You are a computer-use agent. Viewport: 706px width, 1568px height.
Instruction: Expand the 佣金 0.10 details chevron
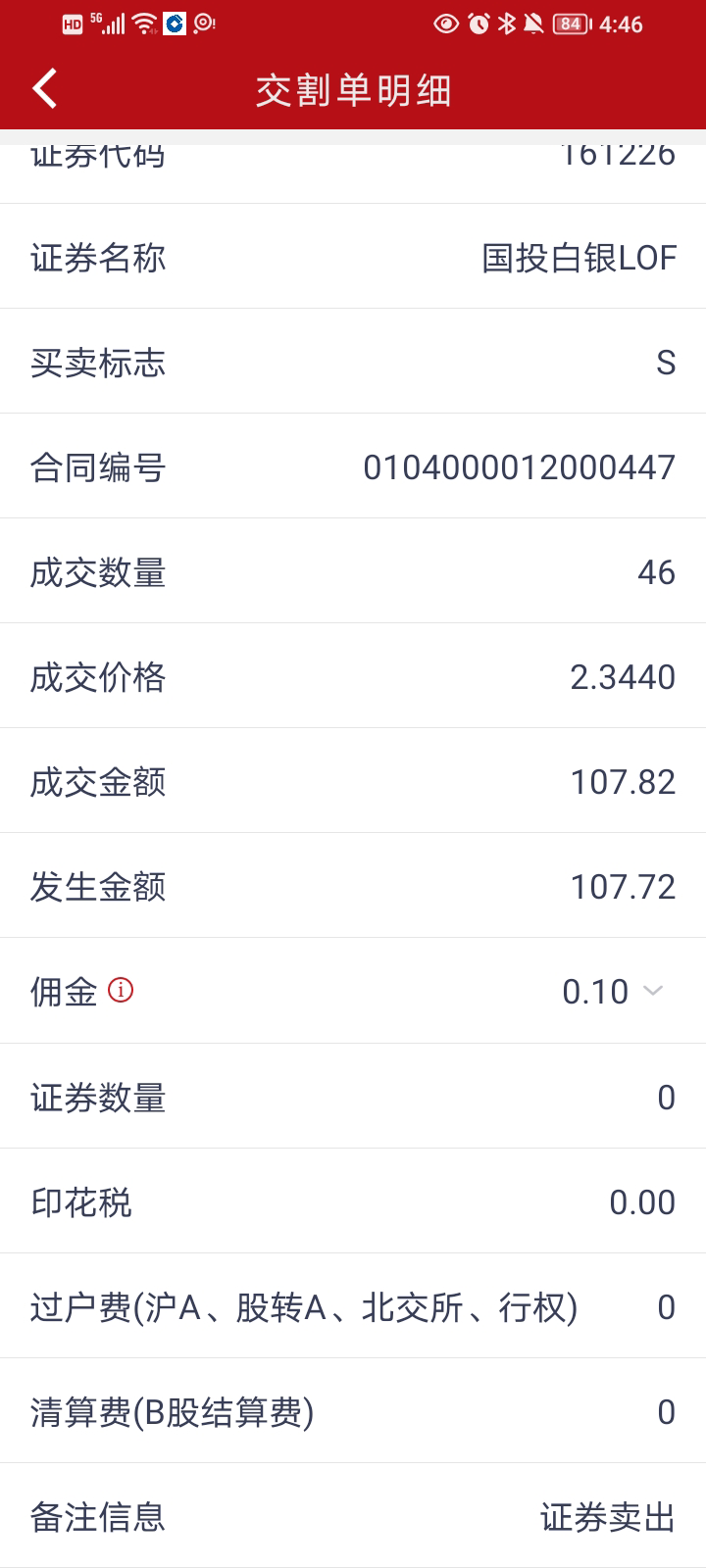click(653, 991)
